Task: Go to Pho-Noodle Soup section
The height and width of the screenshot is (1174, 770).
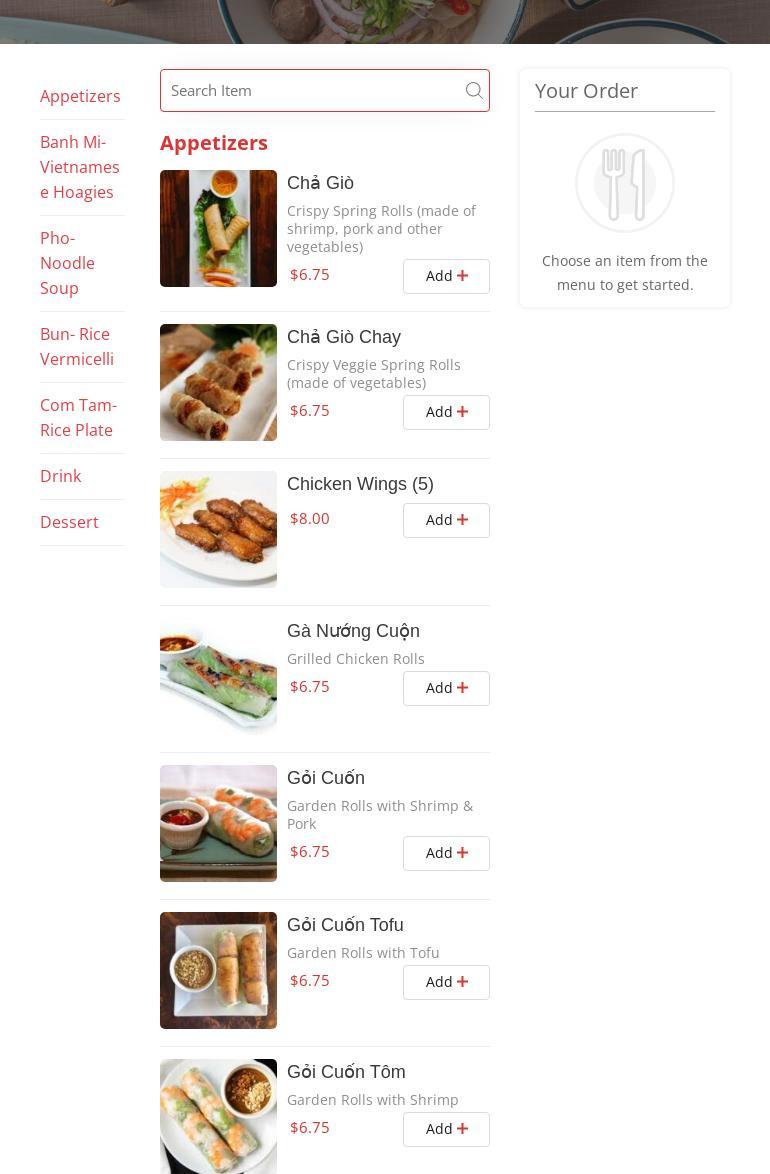Action: click(x=67, y=263)
